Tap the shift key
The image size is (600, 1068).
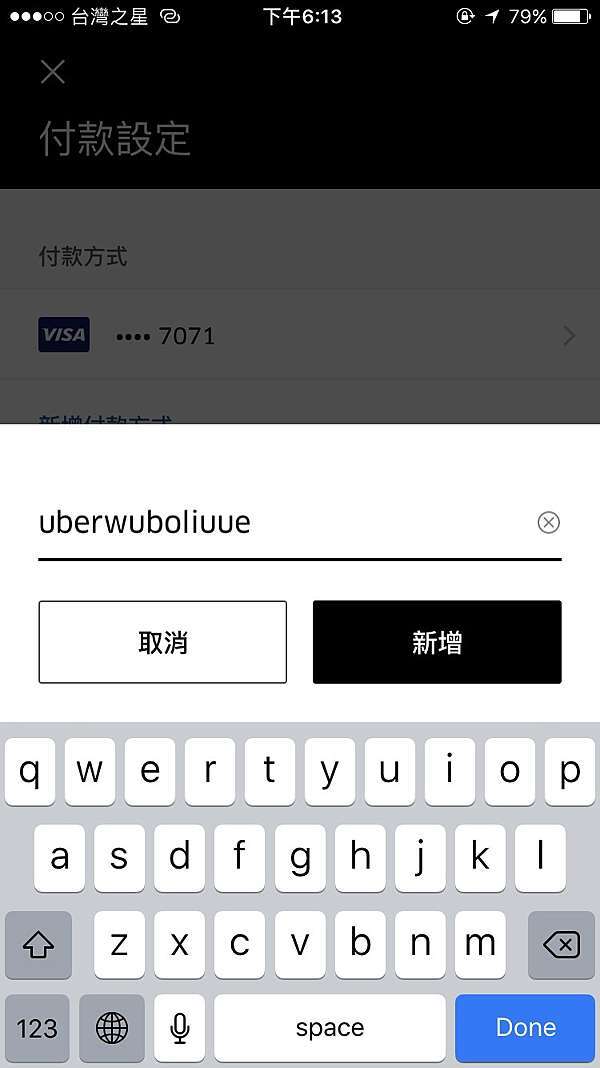tap(38, 945)
